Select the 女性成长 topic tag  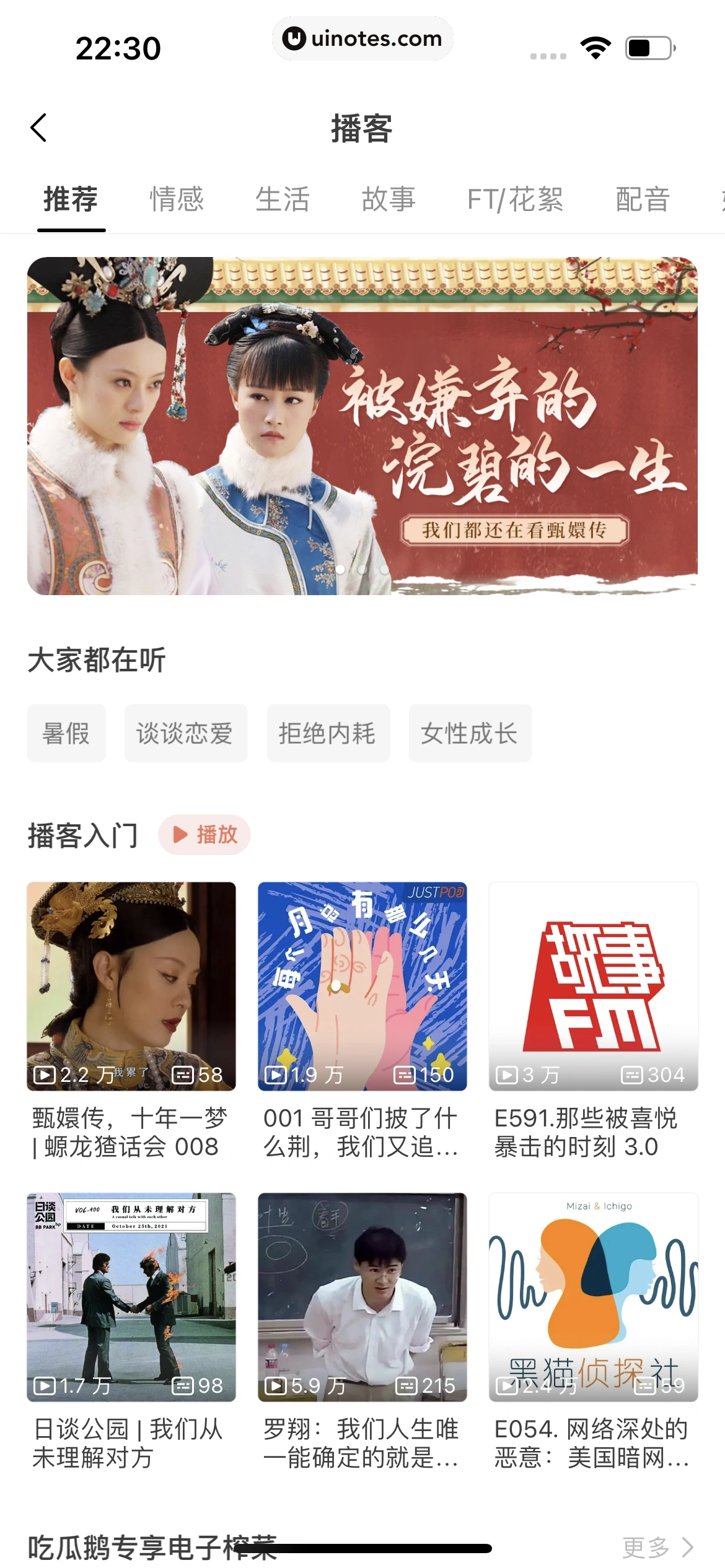click(x=470, y=733)
